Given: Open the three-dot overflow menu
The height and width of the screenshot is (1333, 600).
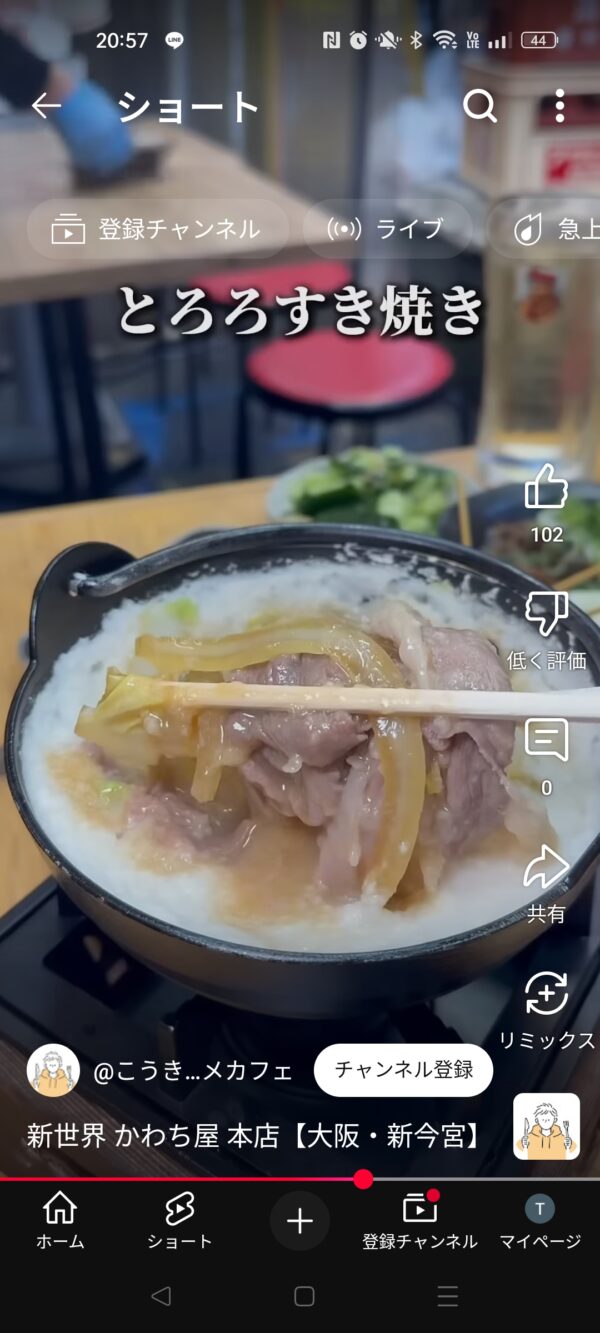Looking at the screenshot, I should [559, 106].
